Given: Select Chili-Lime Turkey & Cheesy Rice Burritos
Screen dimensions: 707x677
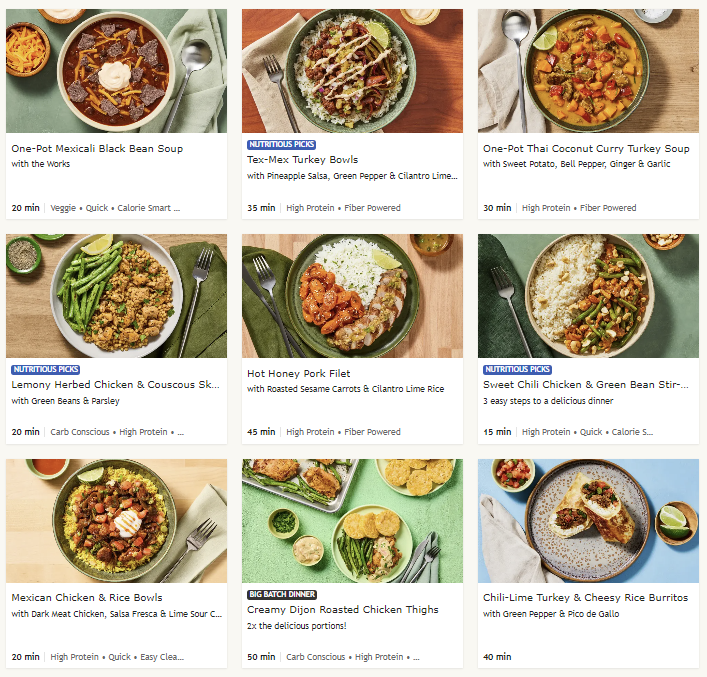Looking at the screenshot, I should (x=585, y=597).
